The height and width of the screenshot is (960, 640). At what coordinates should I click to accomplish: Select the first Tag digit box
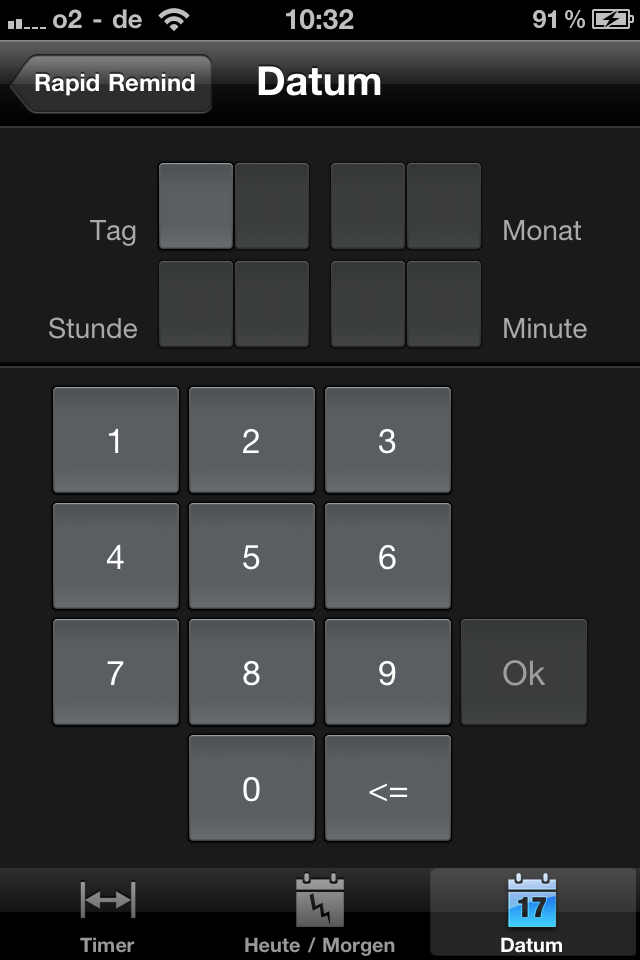point(196,206)
